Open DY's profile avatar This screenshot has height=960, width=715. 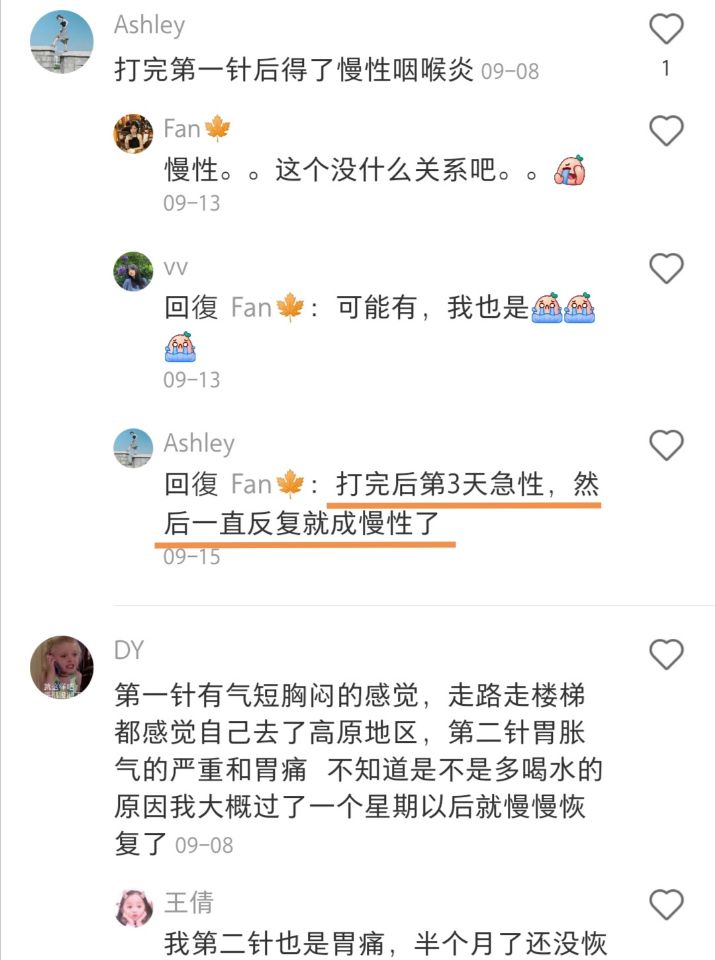coord(62,667)
